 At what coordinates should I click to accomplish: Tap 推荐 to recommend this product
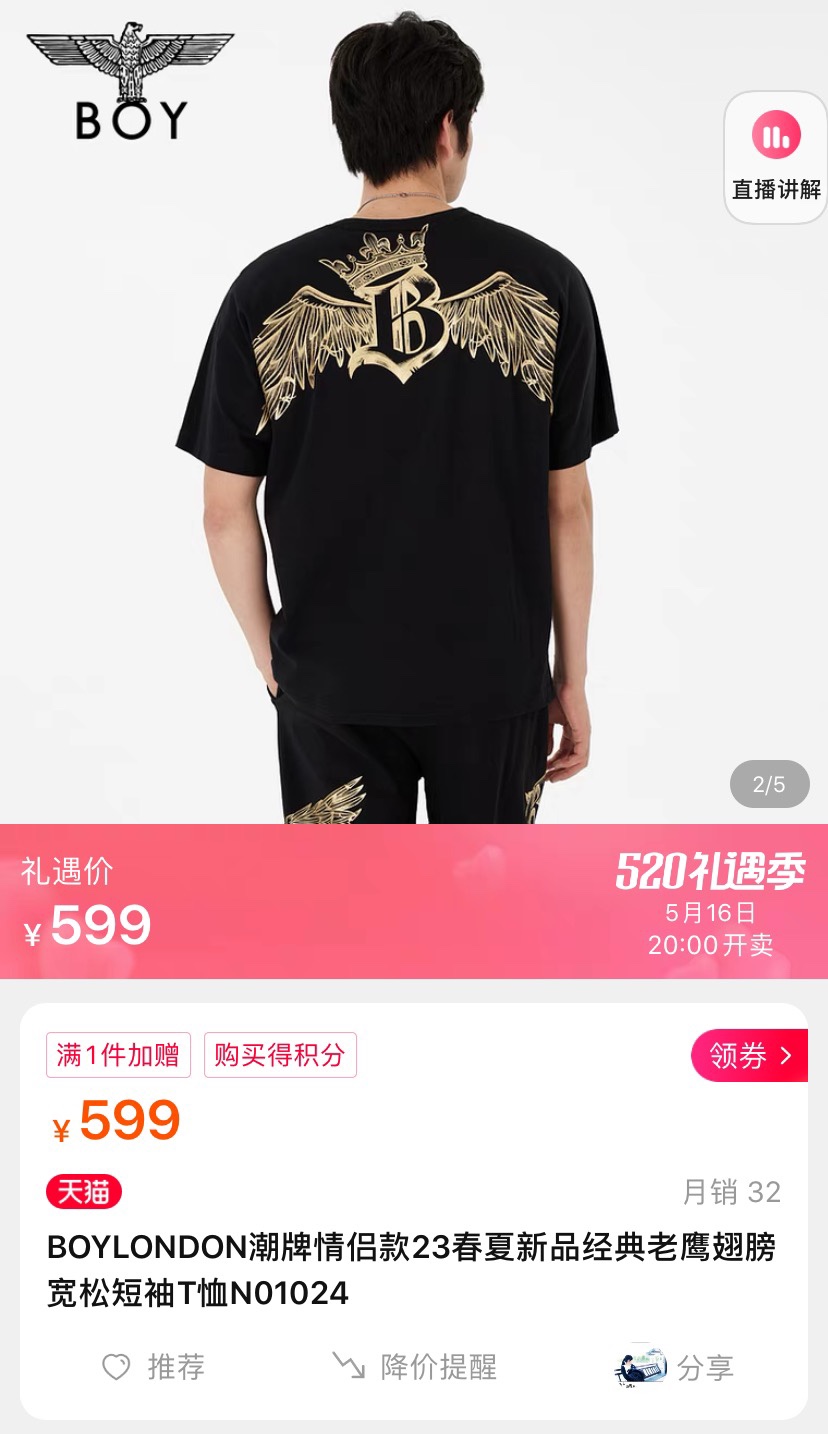155,1367
